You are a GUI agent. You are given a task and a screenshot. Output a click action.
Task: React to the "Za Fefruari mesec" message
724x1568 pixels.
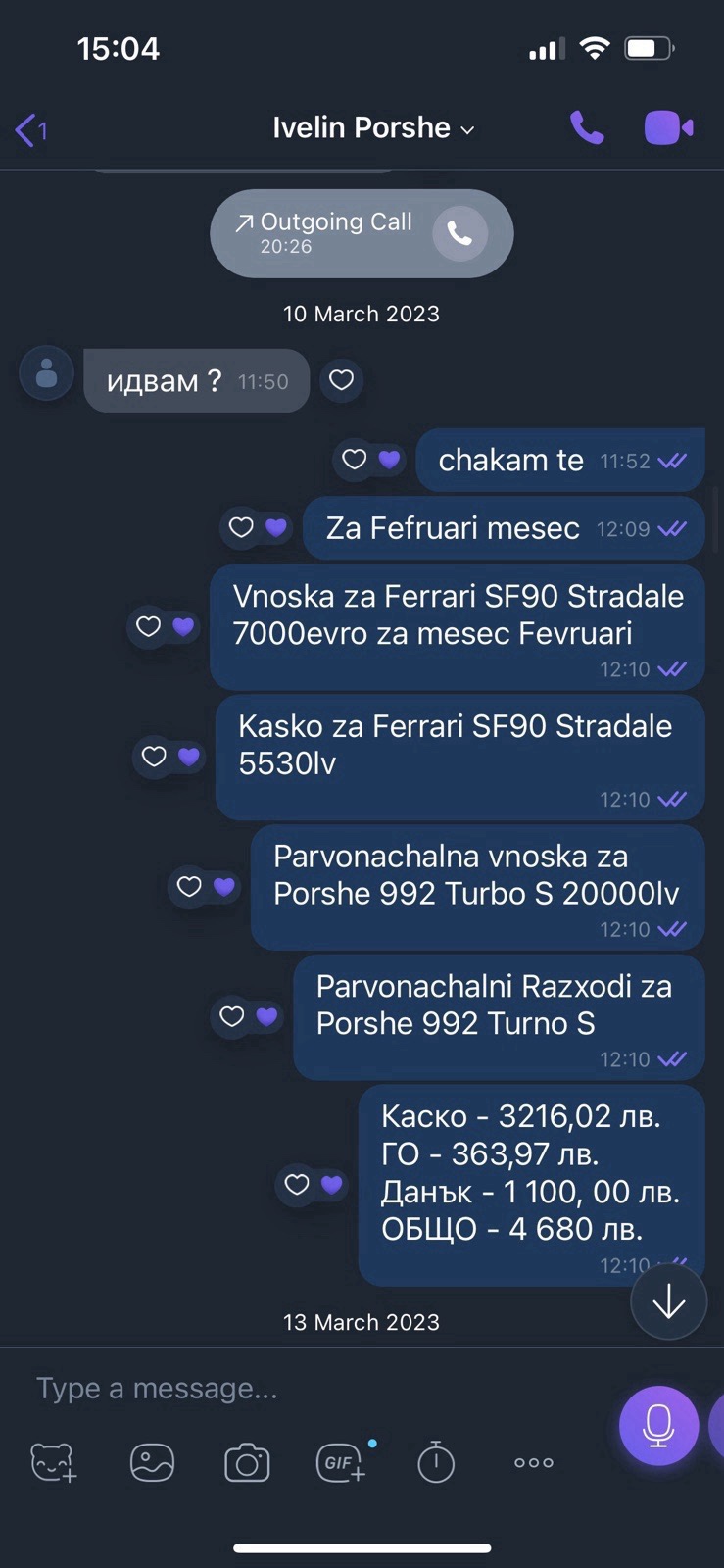pos(241,527)
